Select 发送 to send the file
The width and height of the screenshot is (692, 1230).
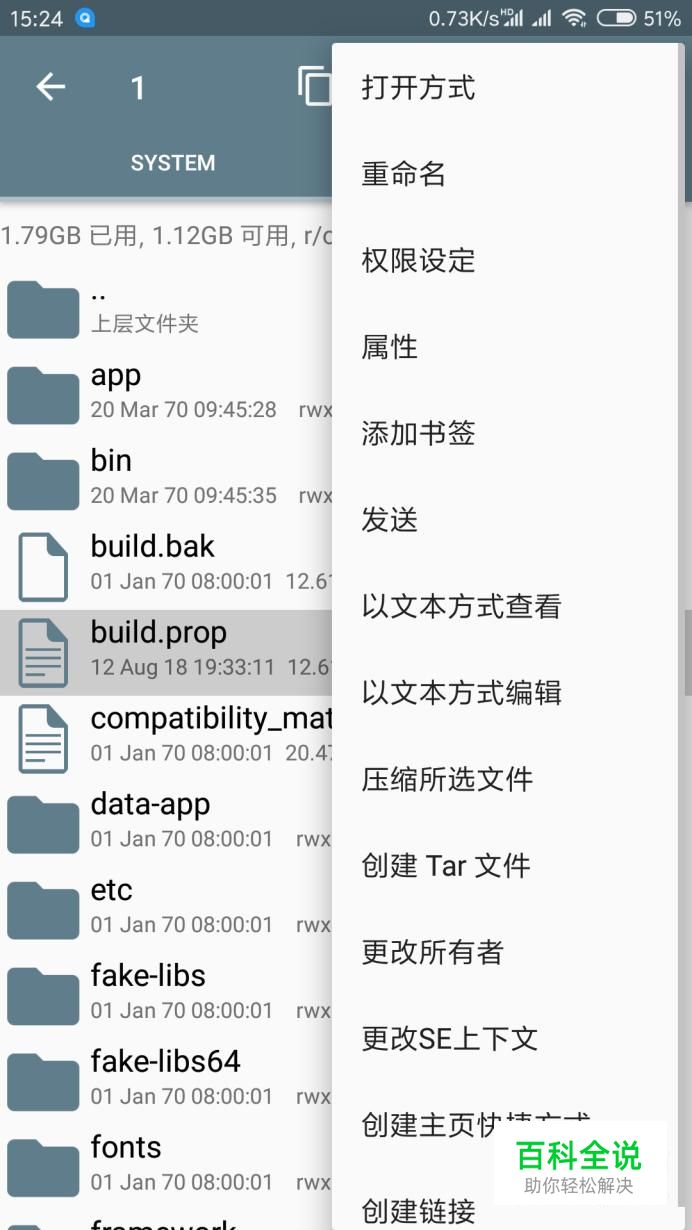pyautogui.click(x=390, y=520)
